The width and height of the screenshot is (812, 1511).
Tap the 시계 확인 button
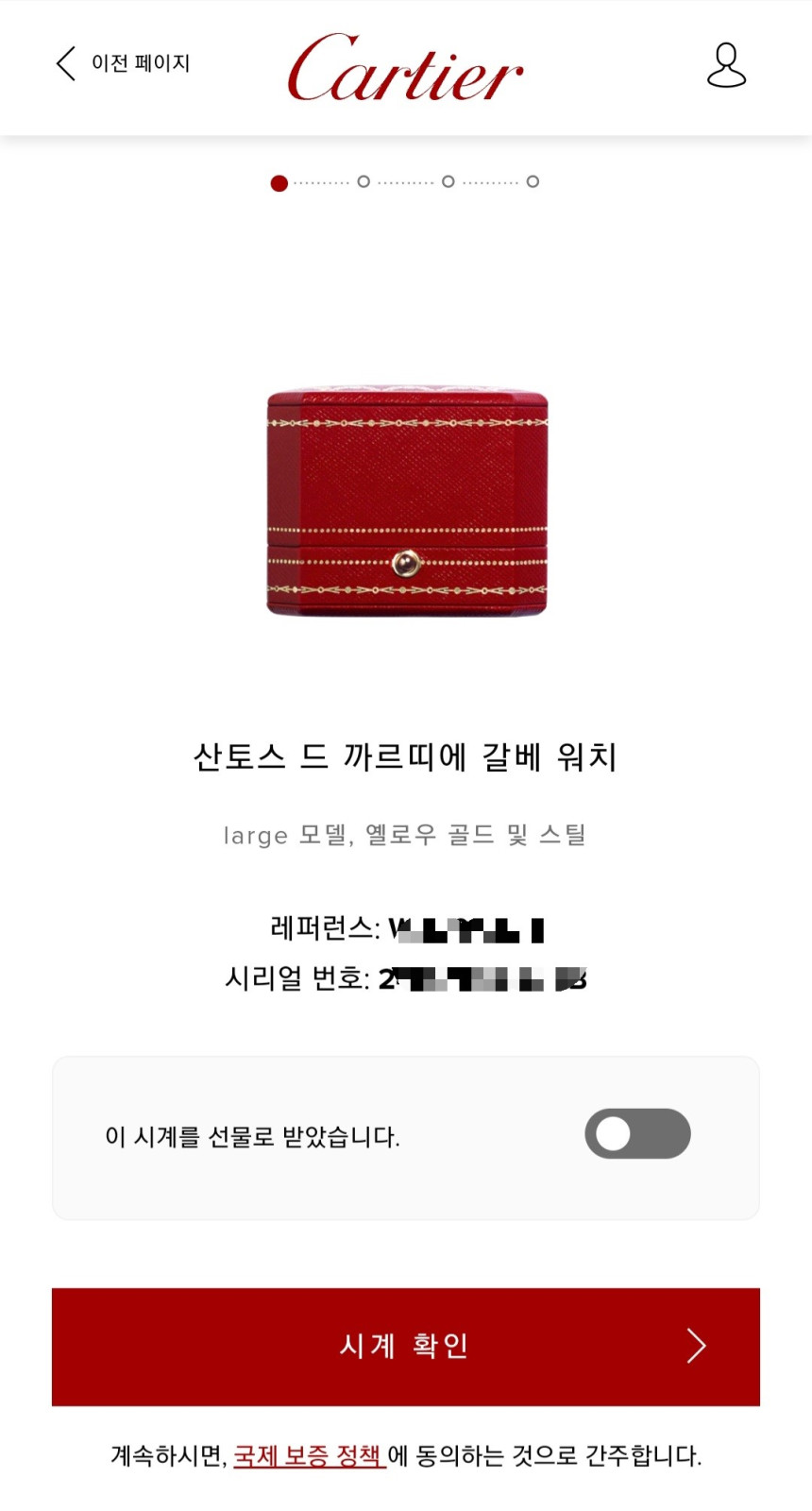406,1346
